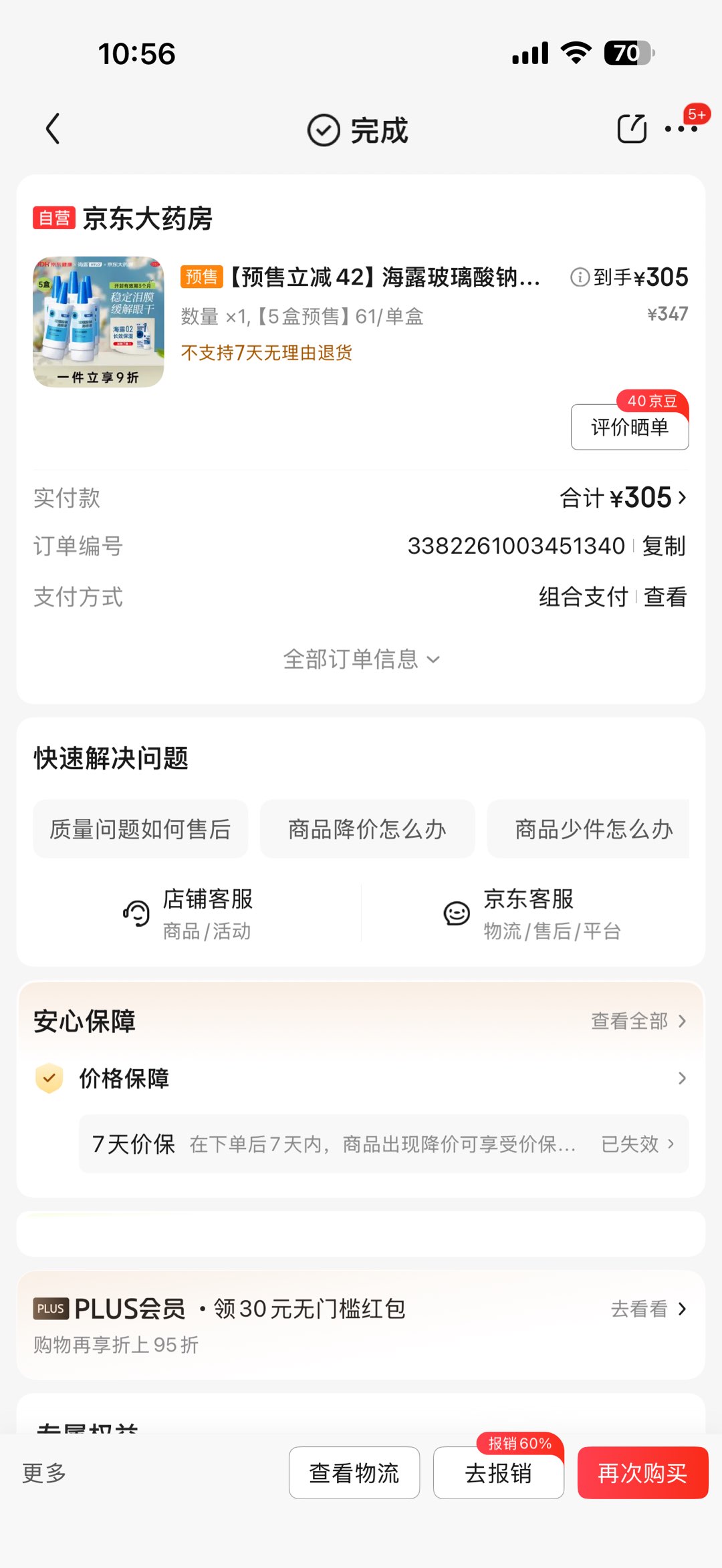722x1568 pixels.
Task: Tap 查看 next to 组合支付
Action: pos(665,597)
